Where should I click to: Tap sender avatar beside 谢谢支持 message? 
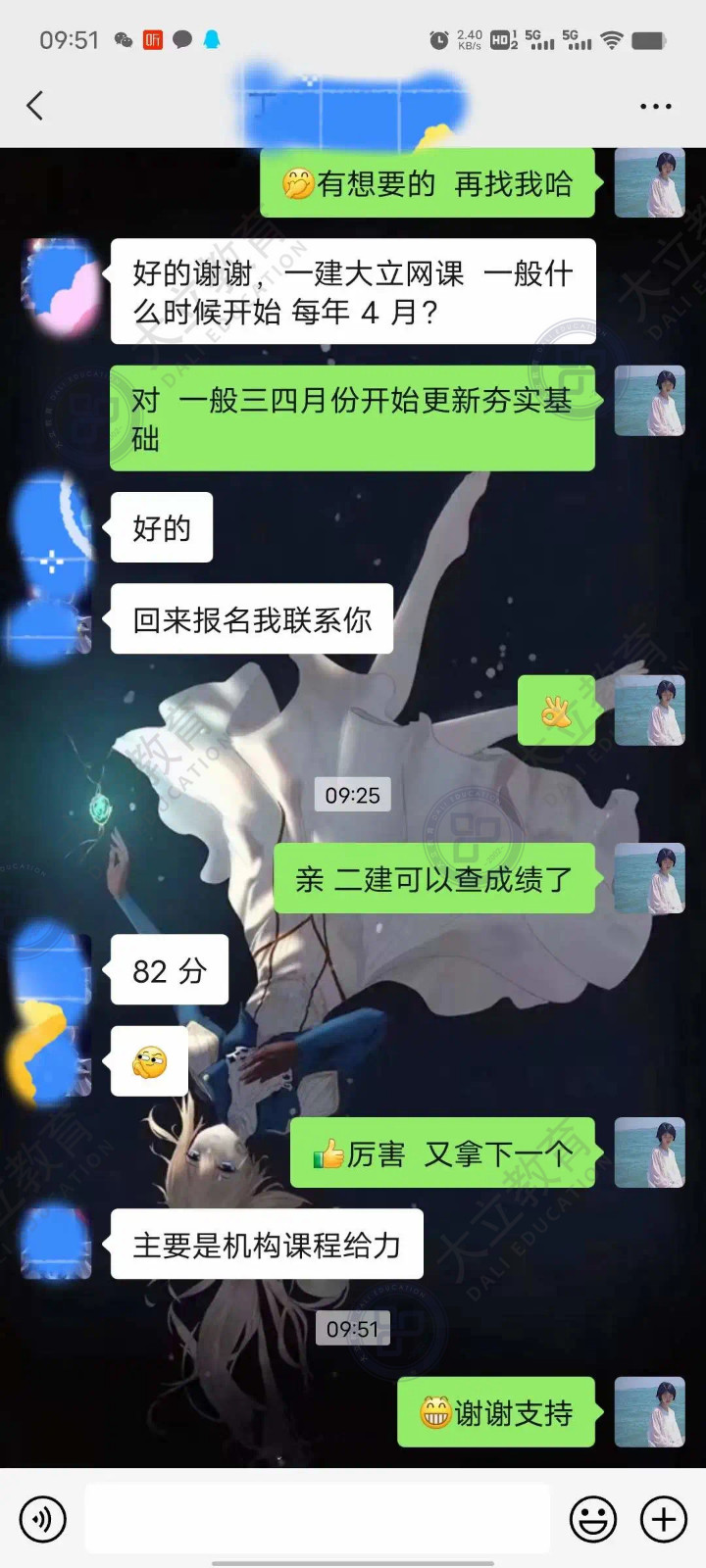[x=649, y=1412]
